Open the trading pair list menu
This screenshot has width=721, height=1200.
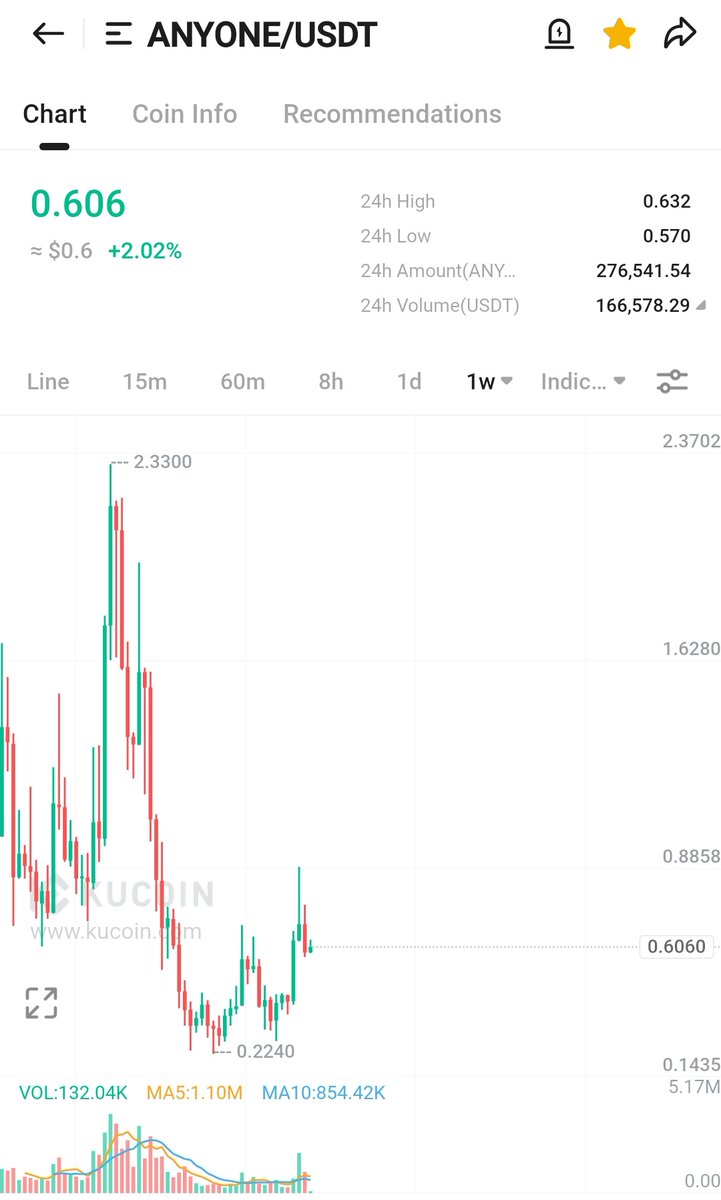pos(119,35)
